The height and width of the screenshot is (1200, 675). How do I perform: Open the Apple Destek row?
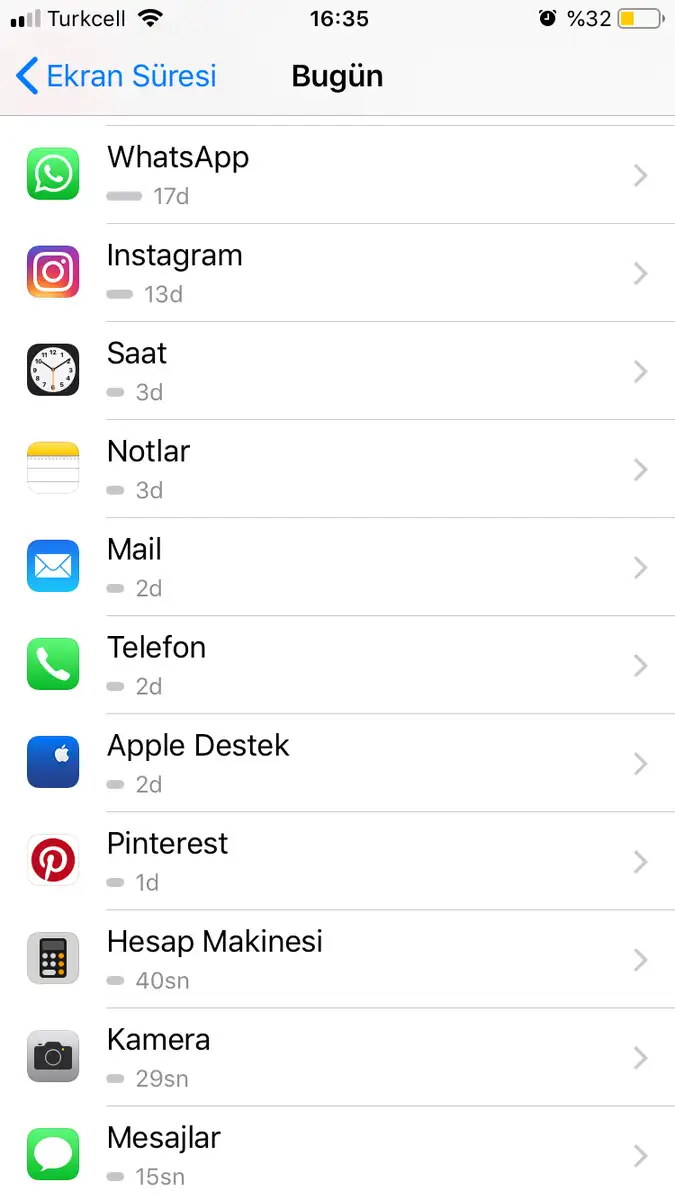pos(337,763)
